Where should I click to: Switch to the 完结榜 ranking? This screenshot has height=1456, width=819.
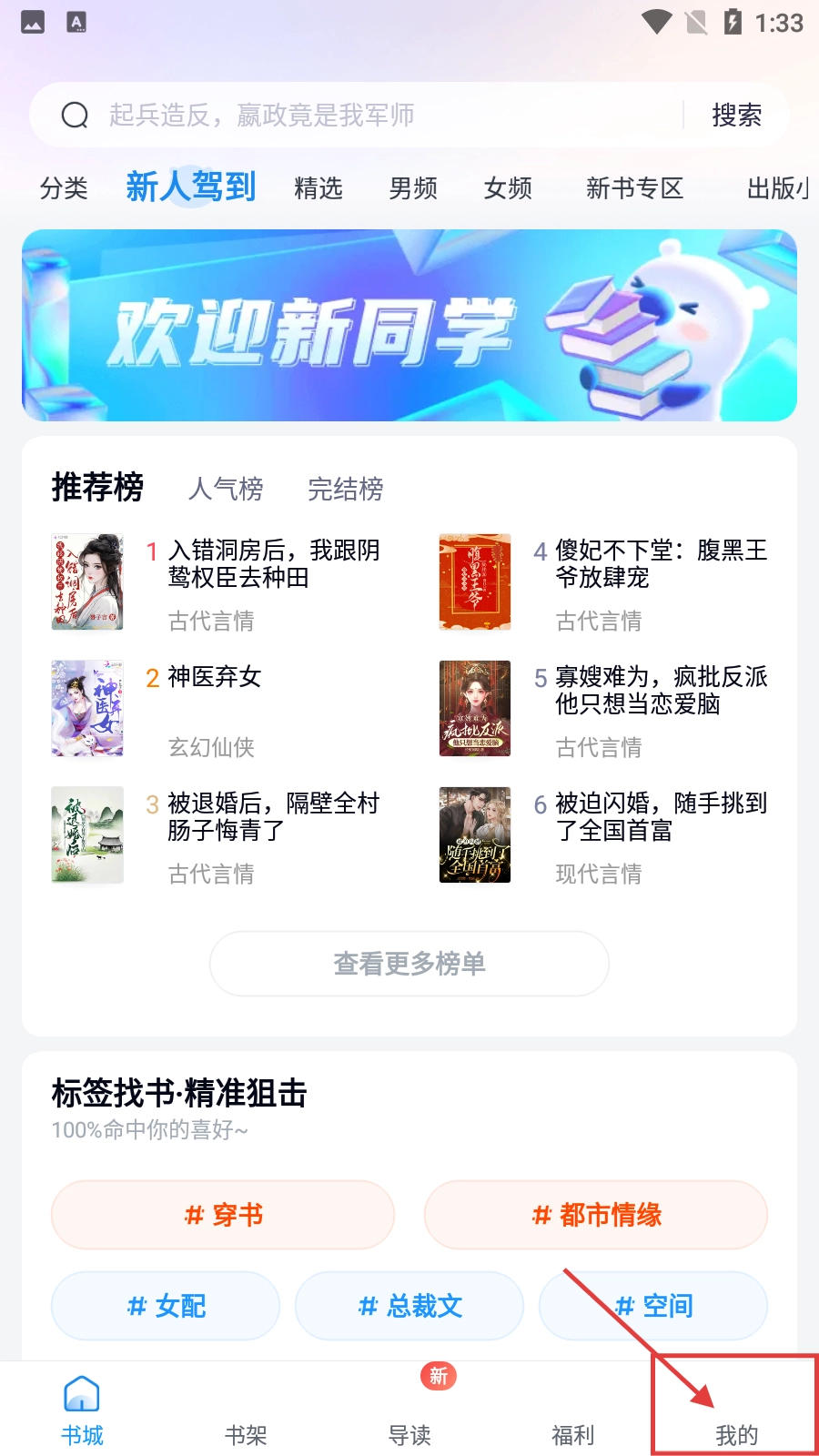[x=346, y=489]
